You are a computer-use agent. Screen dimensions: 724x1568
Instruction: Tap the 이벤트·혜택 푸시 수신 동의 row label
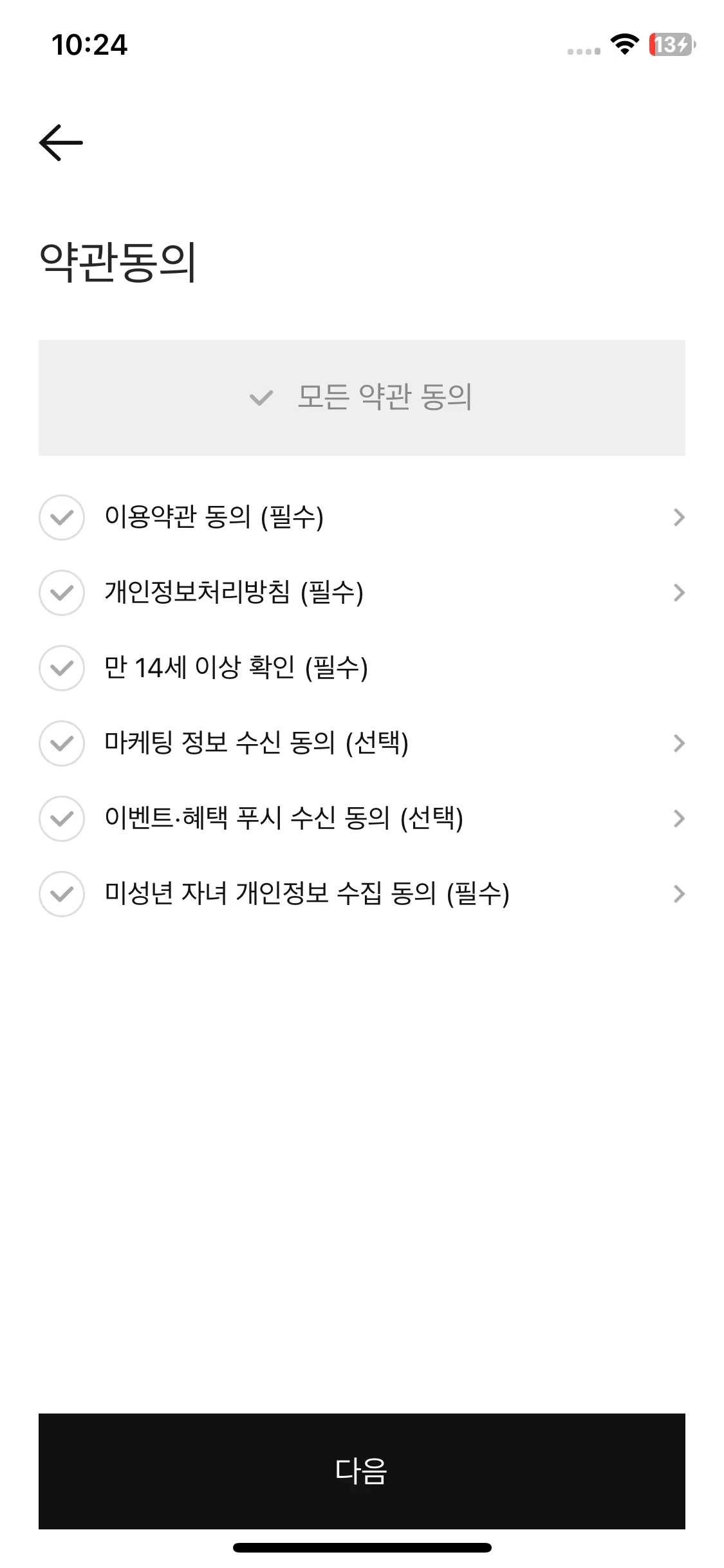click(285, 819)
